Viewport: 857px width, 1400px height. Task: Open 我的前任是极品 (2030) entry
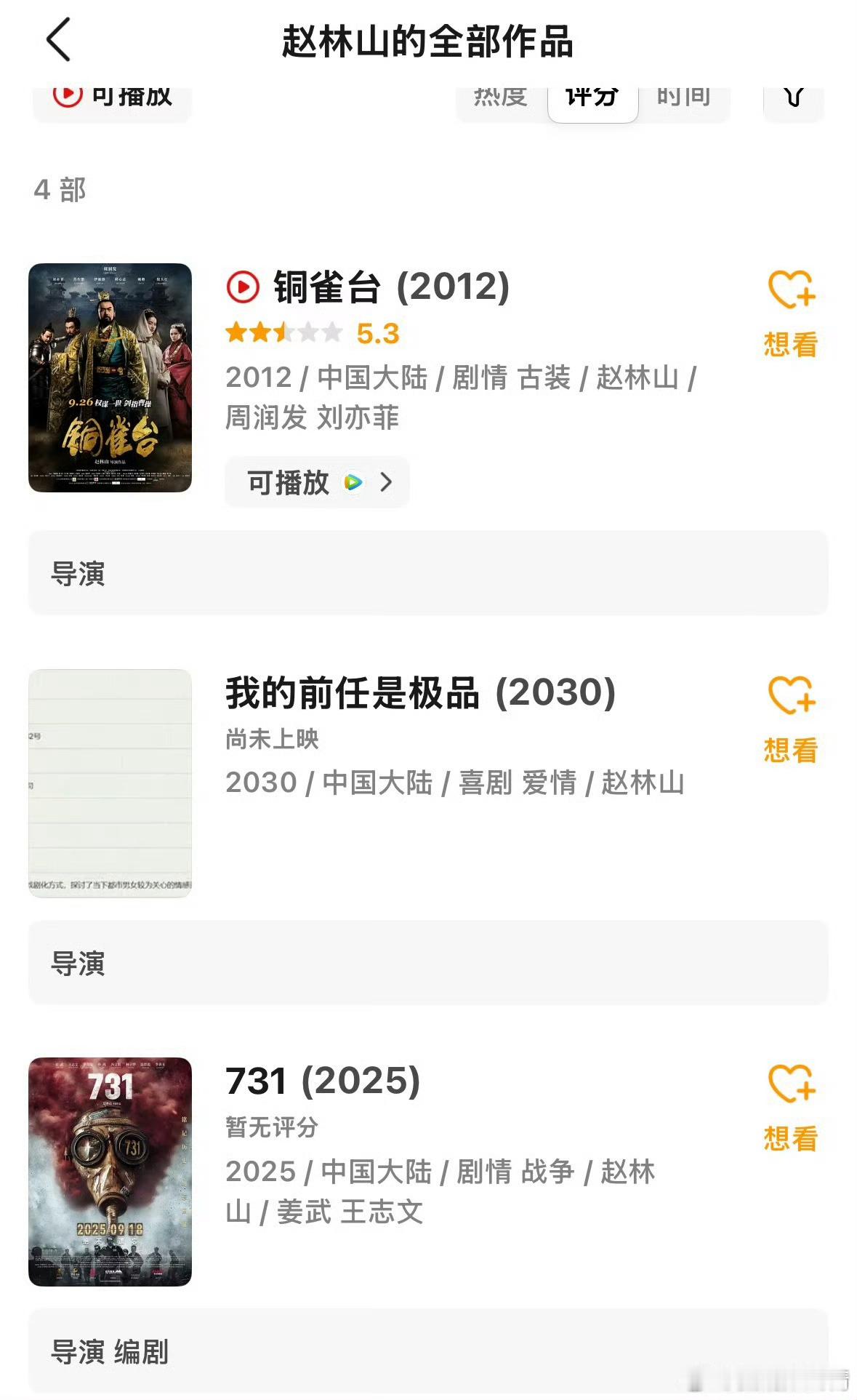[x=421, y=692]
